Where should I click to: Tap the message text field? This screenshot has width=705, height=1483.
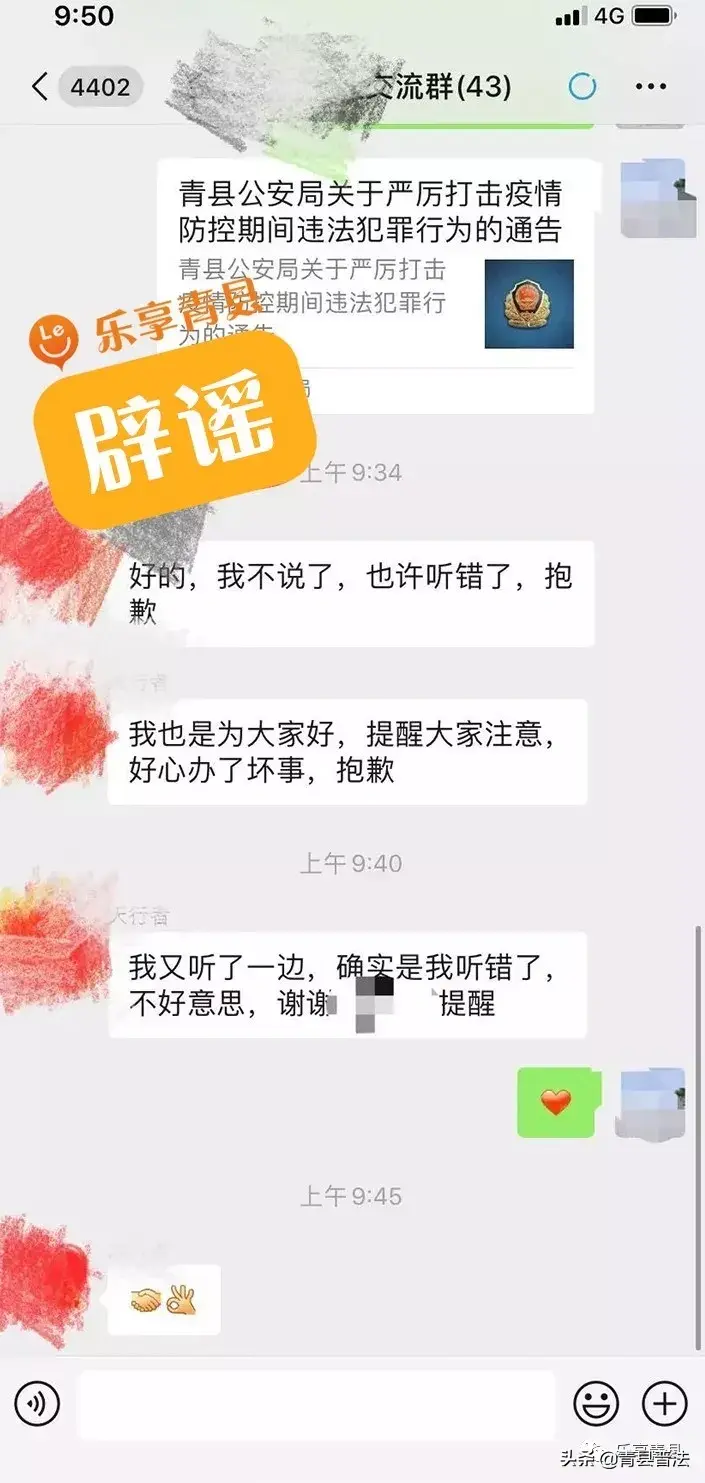click(x=316, y=1404)
